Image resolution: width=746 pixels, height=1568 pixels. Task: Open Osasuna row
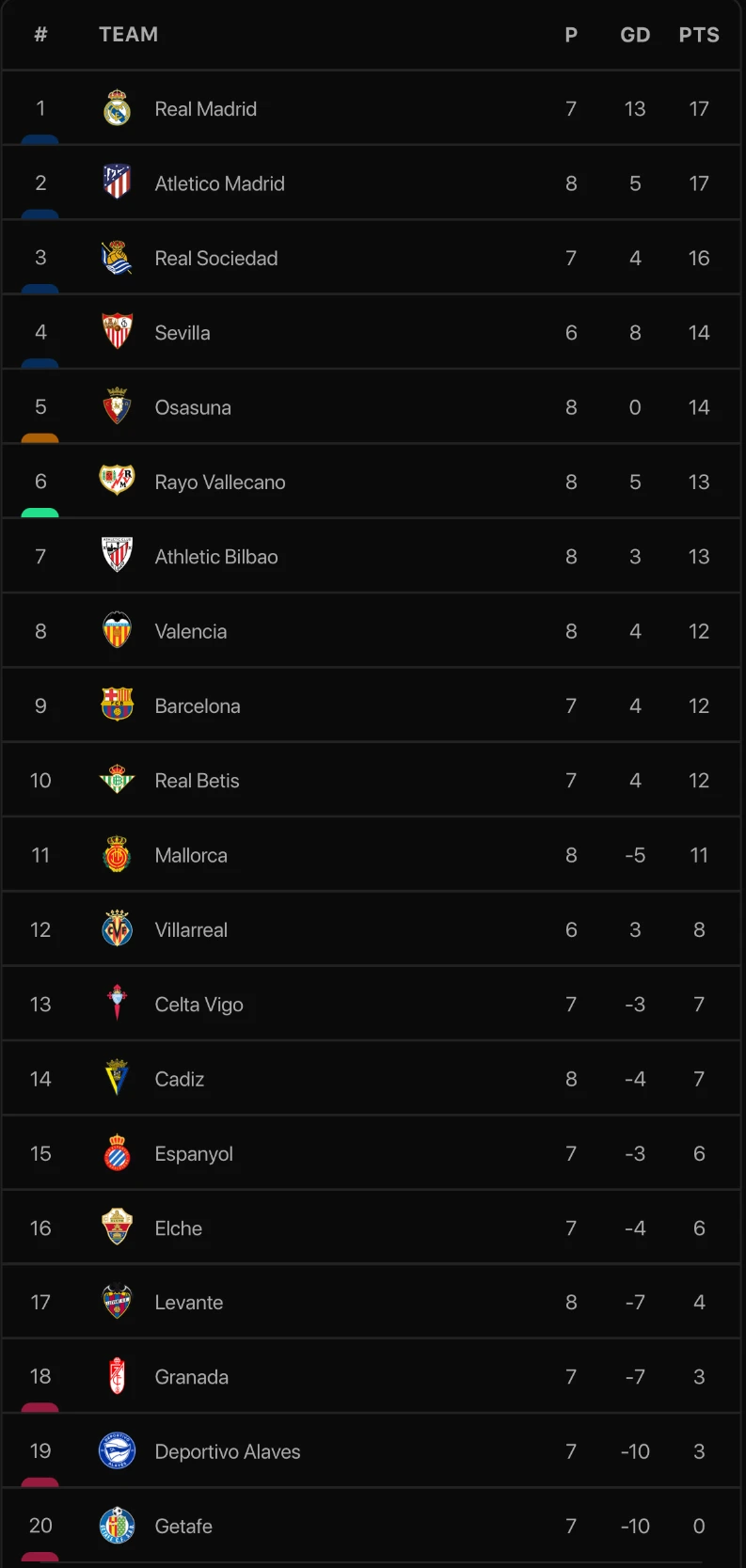tap(193, 407)
